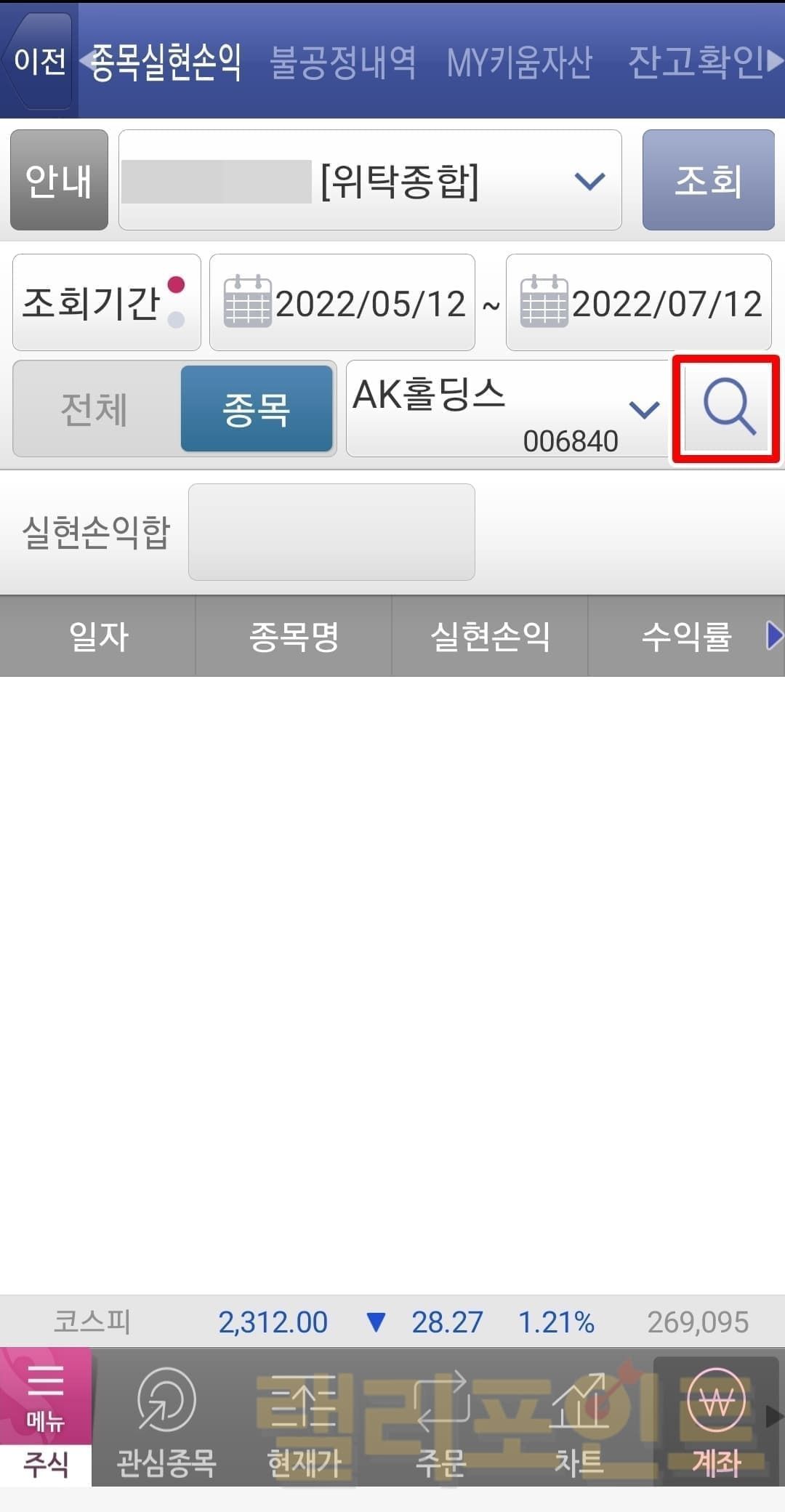
Task: Tap the stock search magnifier icon
Action: 727,409
